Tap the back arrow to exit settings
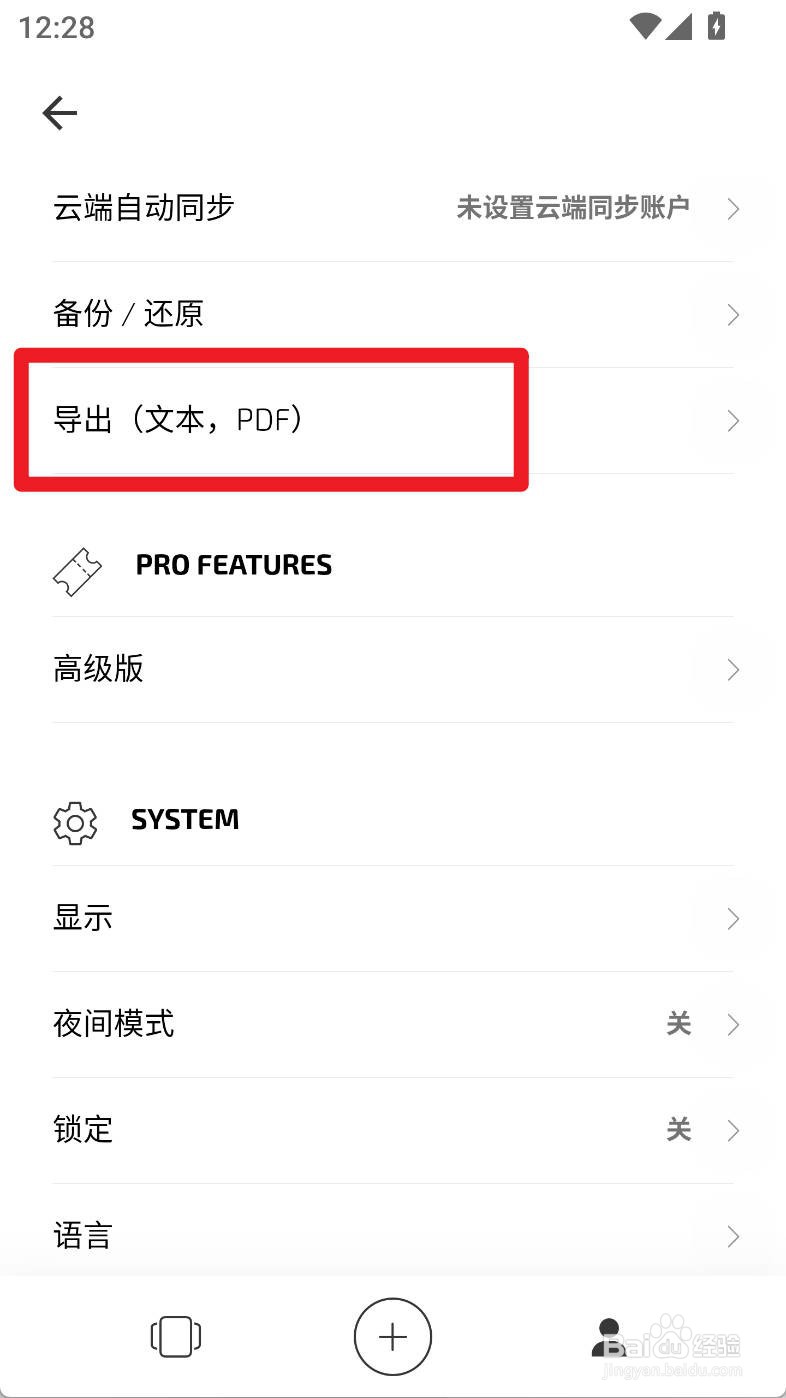Image resolution: width=786 pixels, height=1398 pixels. tap(59, 113)
